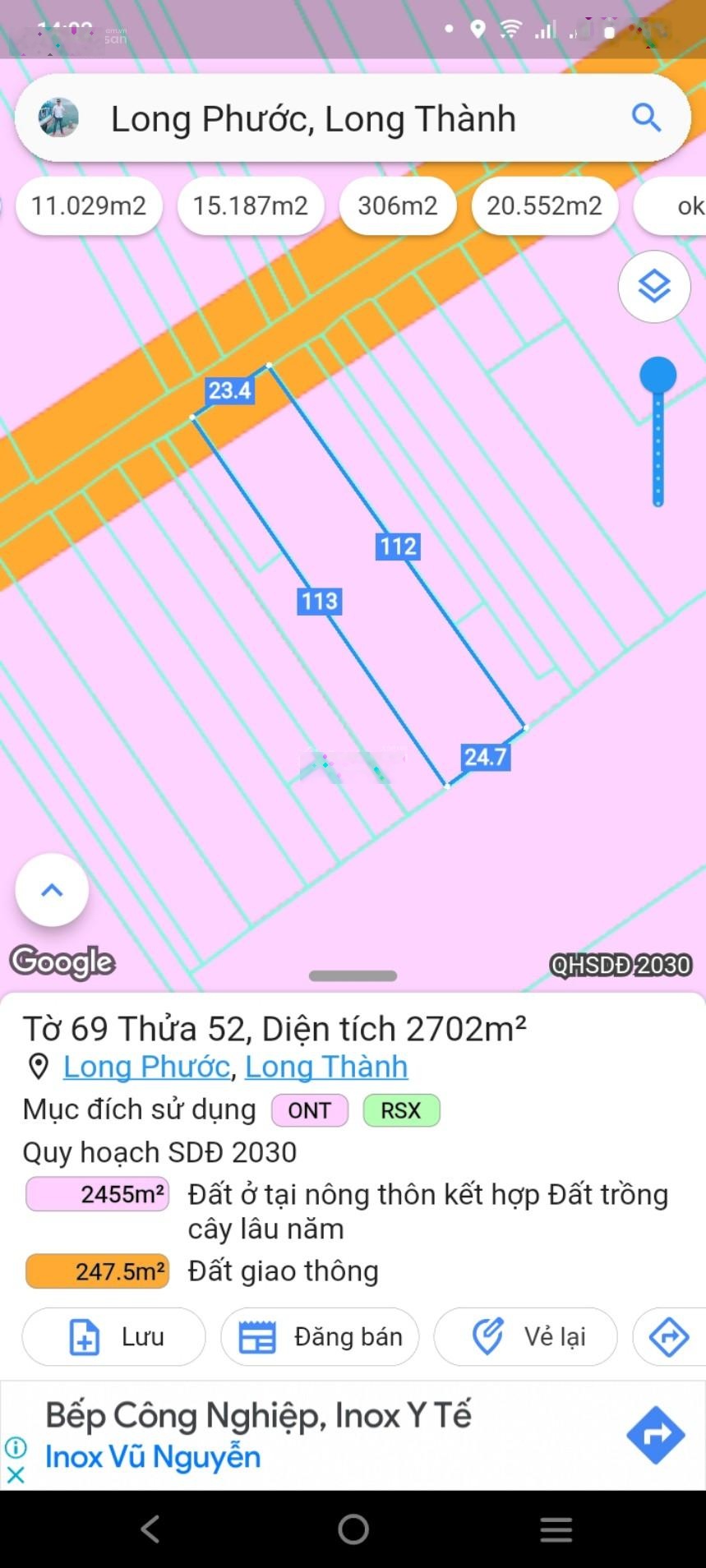Screen dimensions: 706x1568
Task: Tap the Inox Vũ Nguyễn advertisement link
Action: tap(152, 1456)
